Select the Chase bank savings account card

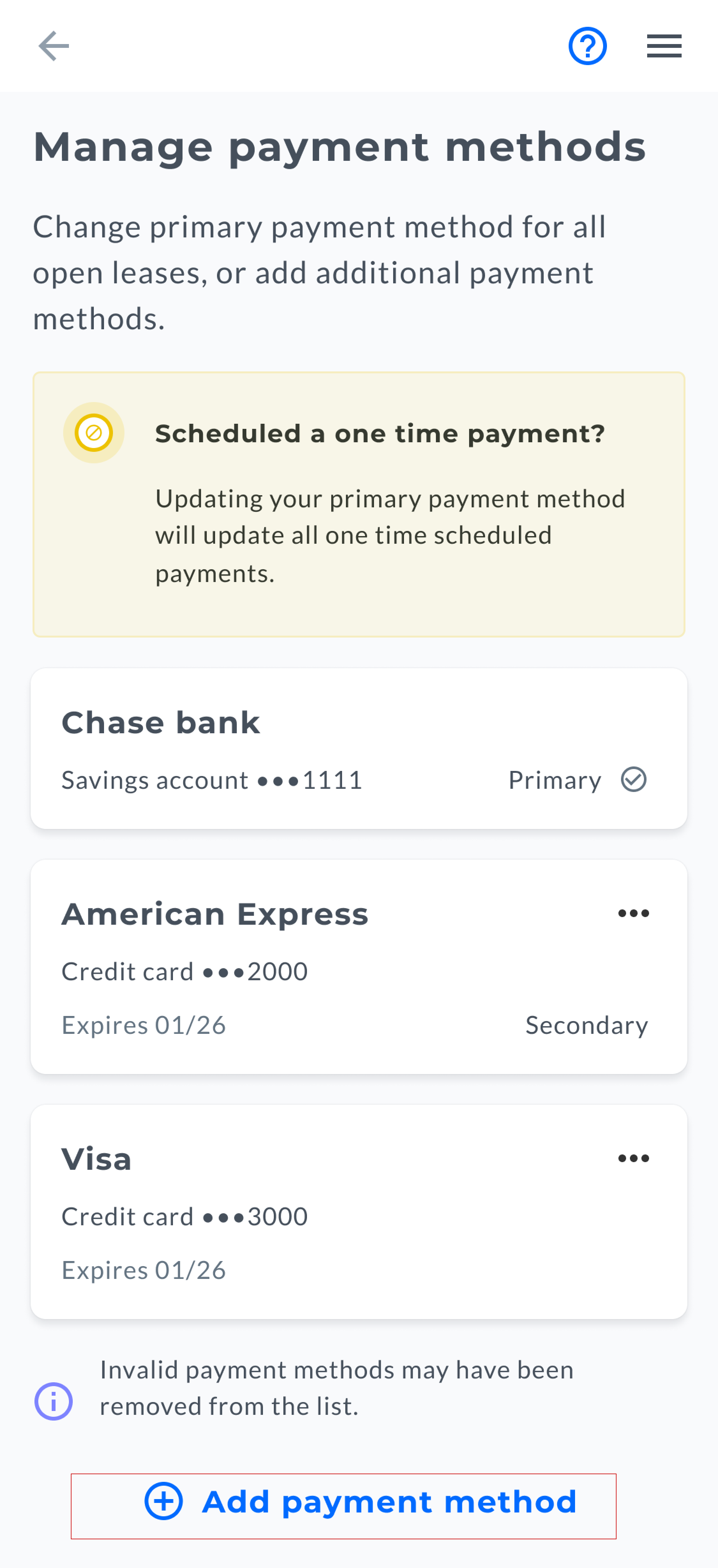tap(359, 748)
